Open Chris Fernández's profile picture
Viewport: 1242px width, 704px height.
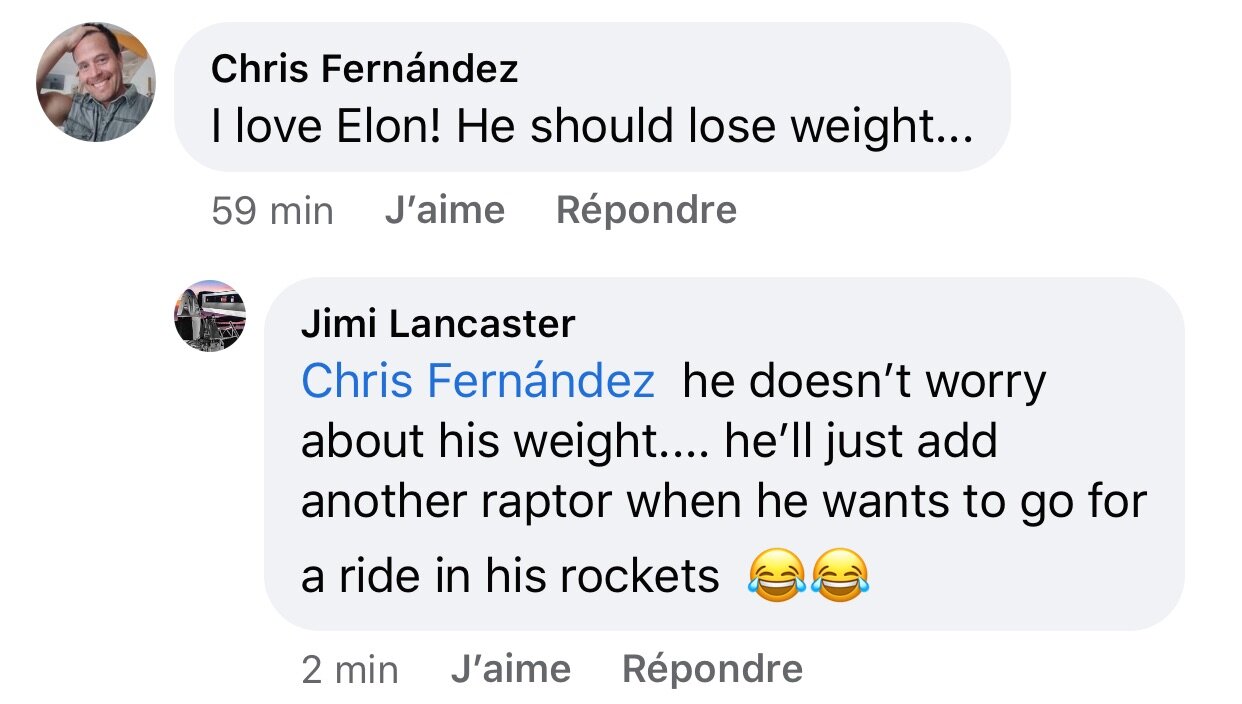96,82
